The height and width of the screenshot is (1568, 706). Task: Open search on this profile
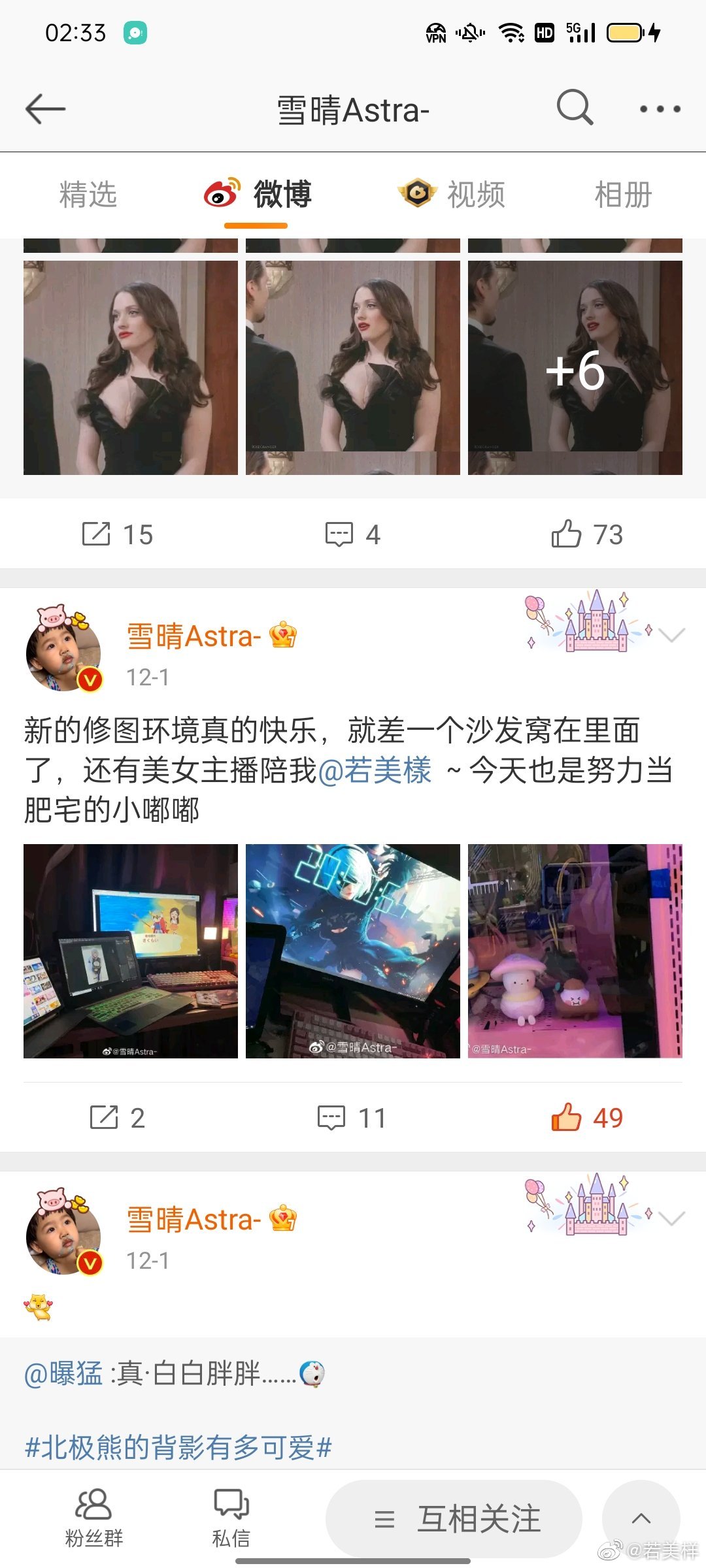pyautogui.click(x=575, y=107)
